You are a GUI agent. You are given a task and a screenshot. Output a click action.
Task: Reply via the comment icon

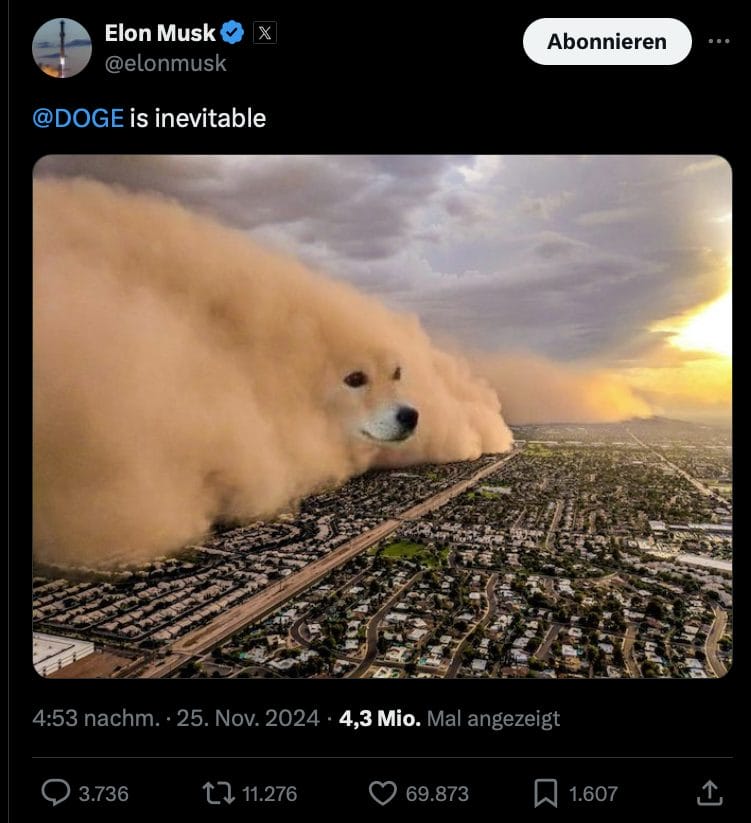pos(56,793)
